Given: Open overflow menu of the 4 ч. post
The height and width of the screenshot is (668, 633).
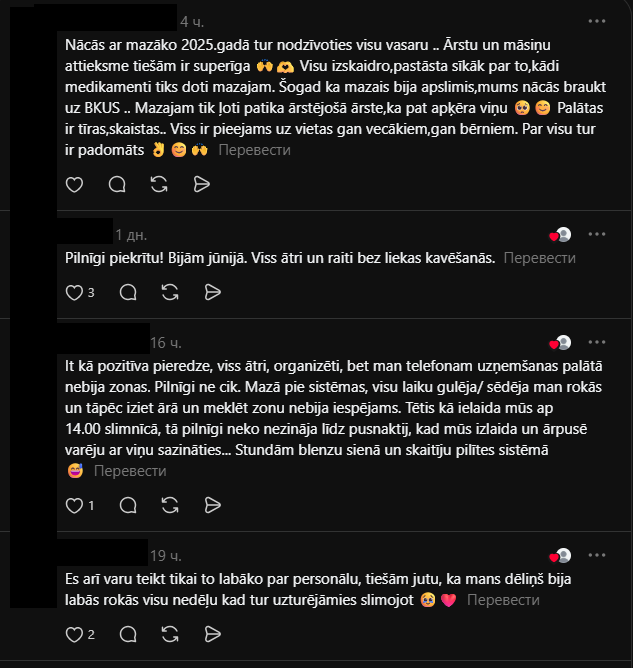Looking at the screenshot, I should point(596,21).
